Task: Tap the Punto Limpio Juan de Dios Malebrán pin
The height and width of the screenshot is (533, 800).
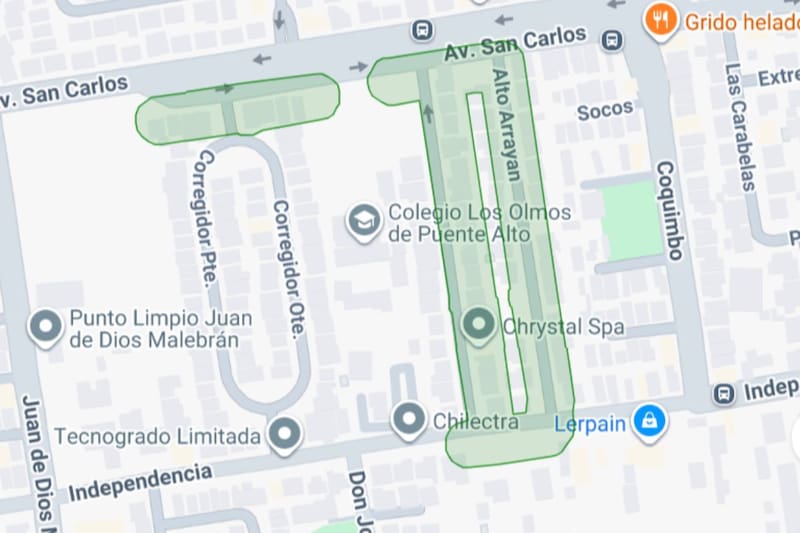Action: [x=45, y=326]
